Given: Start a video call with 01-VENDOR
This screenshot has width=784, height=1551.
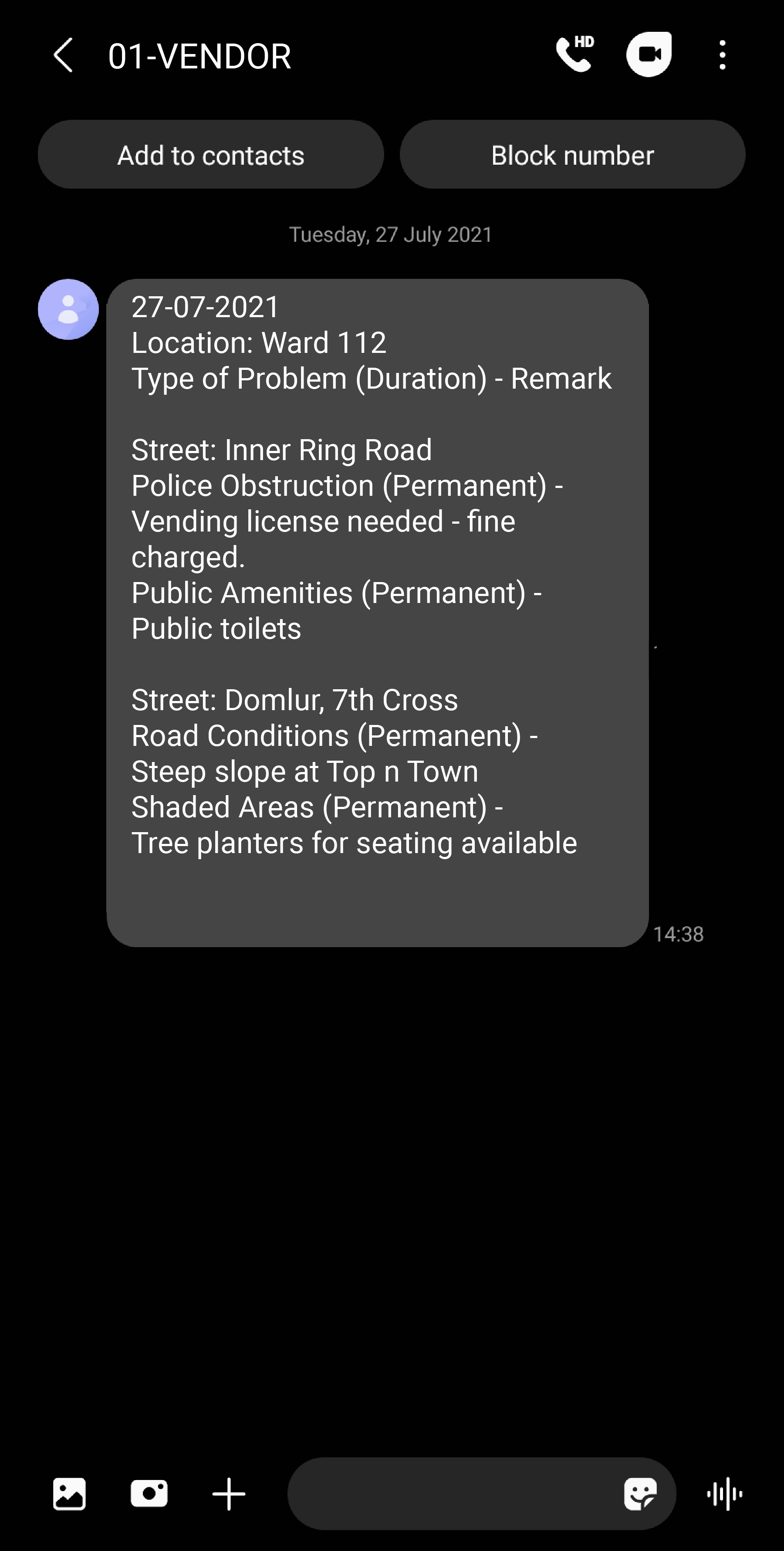Looking at the screenshot, I should pos(649,55).
